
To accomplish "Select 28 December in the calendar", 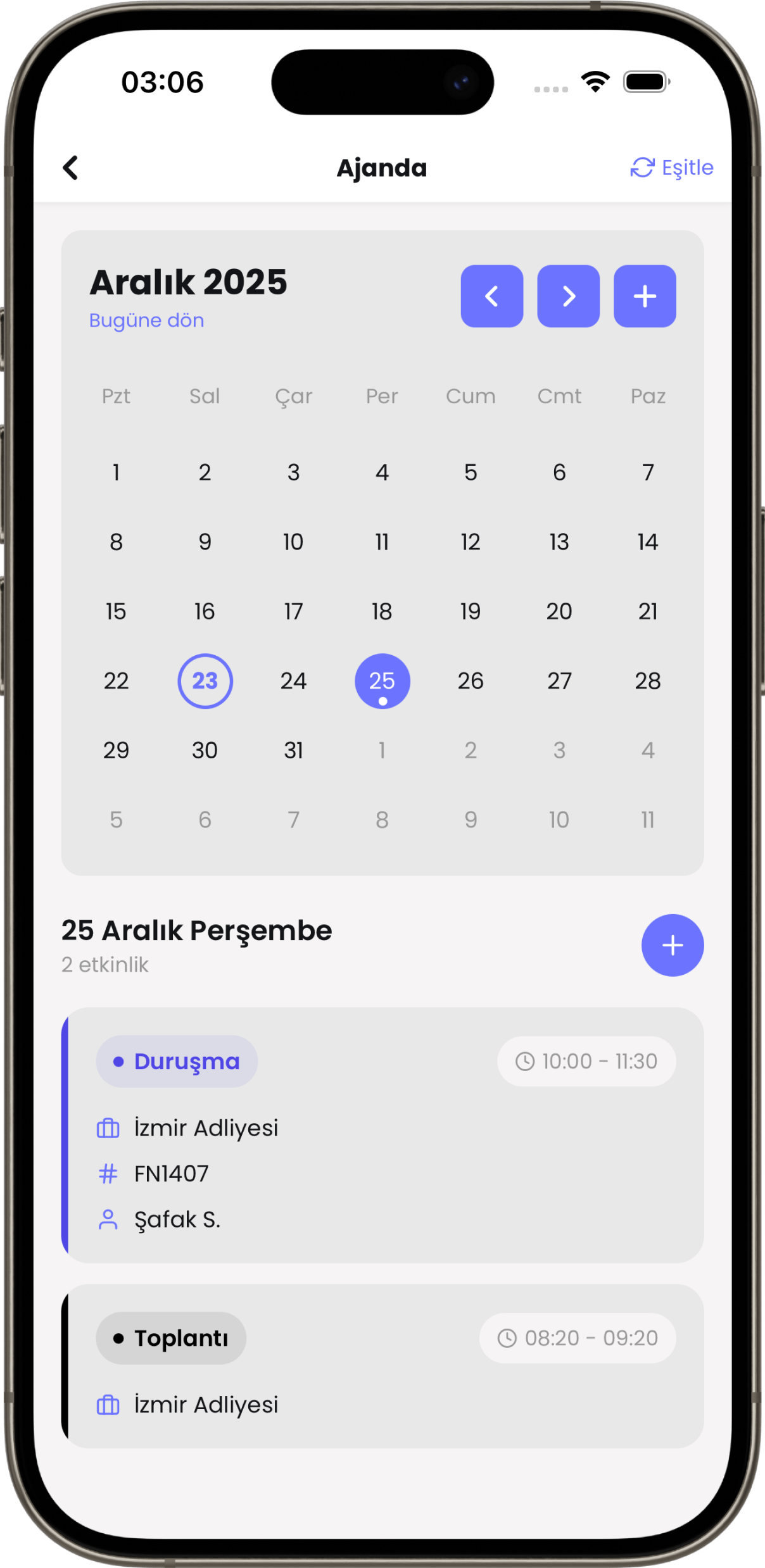I will [648, 681].
